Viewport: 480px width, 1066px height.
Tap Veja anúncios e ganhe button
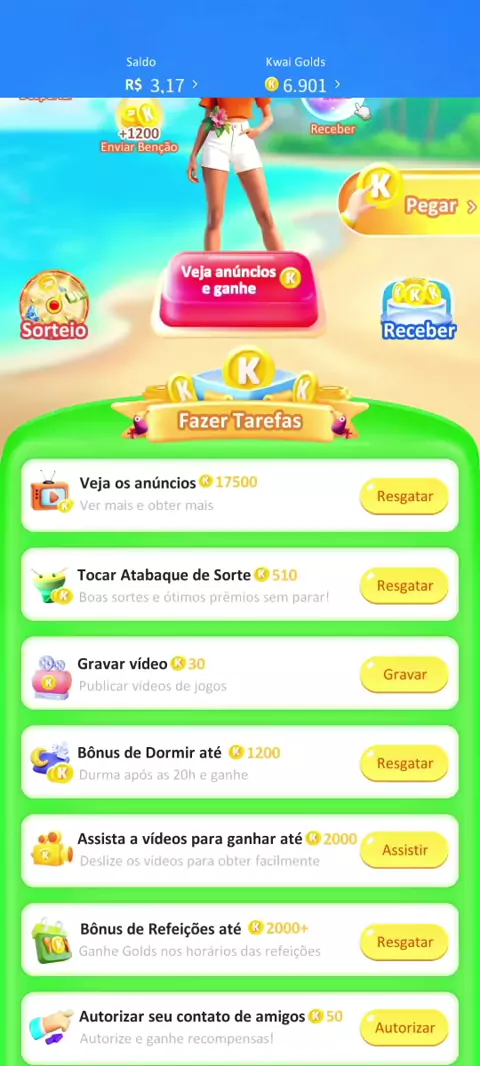[x=239, y=290]
